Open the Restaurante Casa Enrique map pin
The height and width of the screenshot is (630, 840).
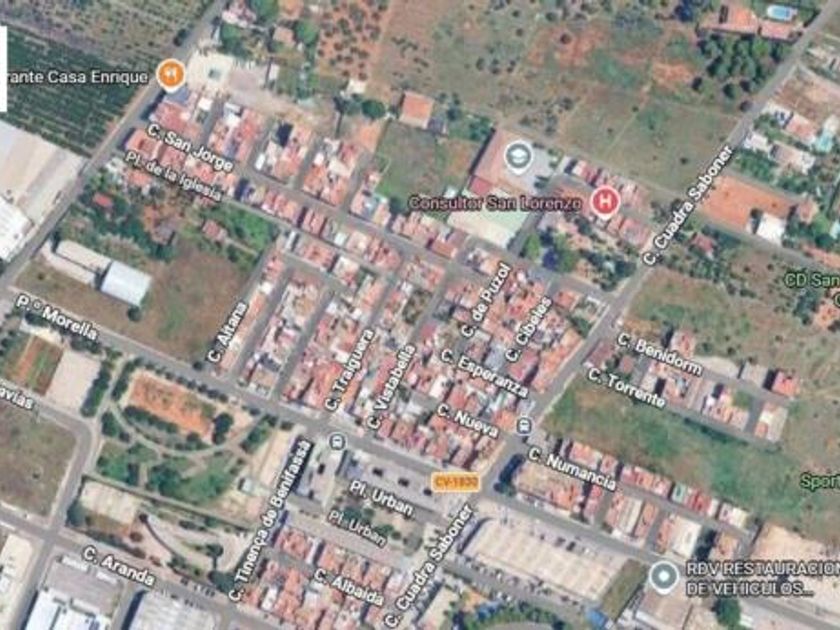click(x=171, y=75)
